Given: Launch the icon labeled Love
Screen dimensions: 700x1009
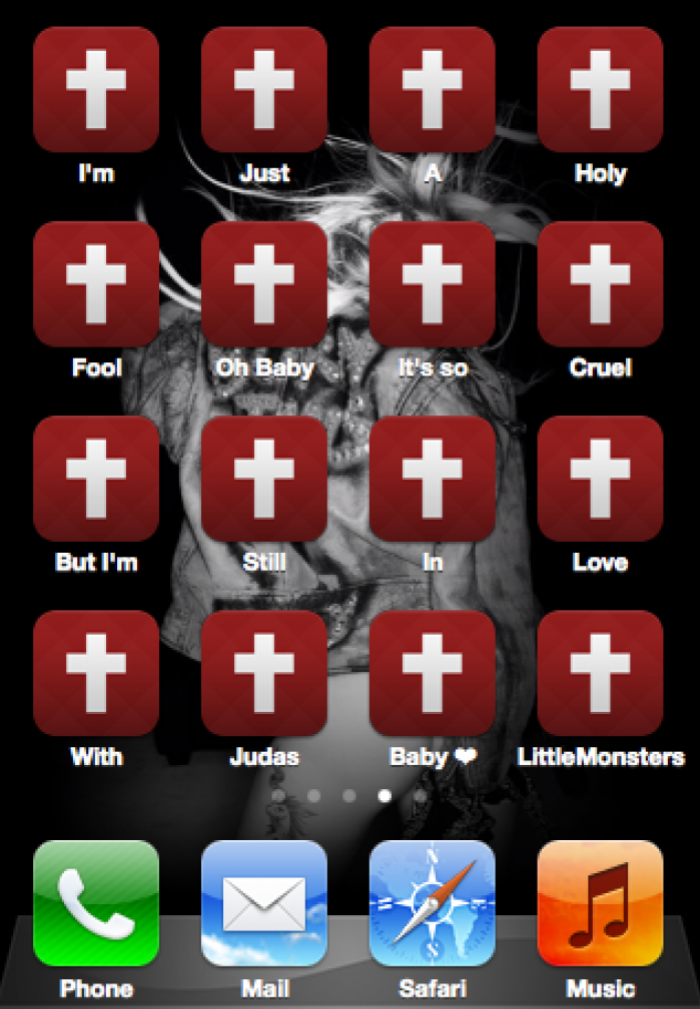Looking at the screenshot, I should click(600, 479).
